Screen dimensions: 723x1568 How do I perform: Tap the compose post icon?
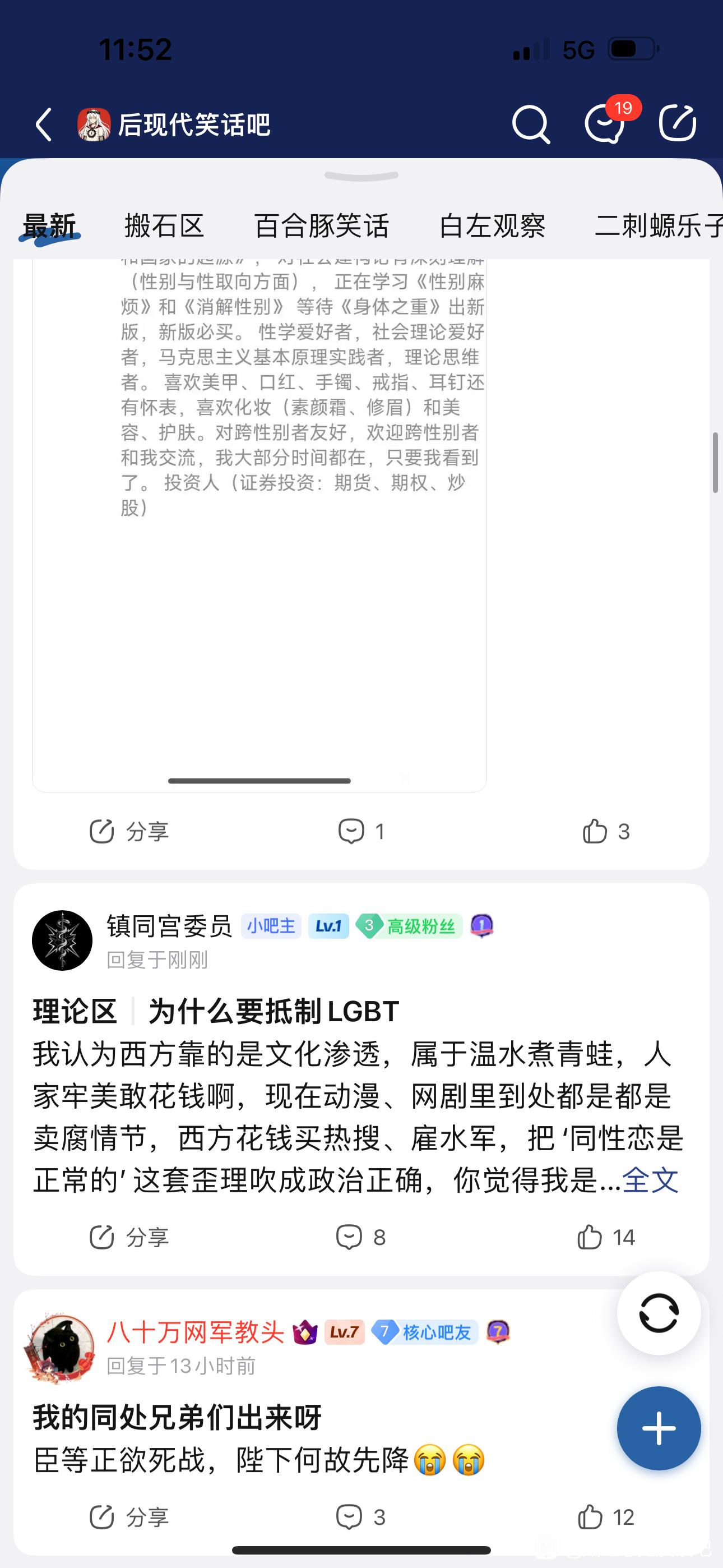point(678,123)
